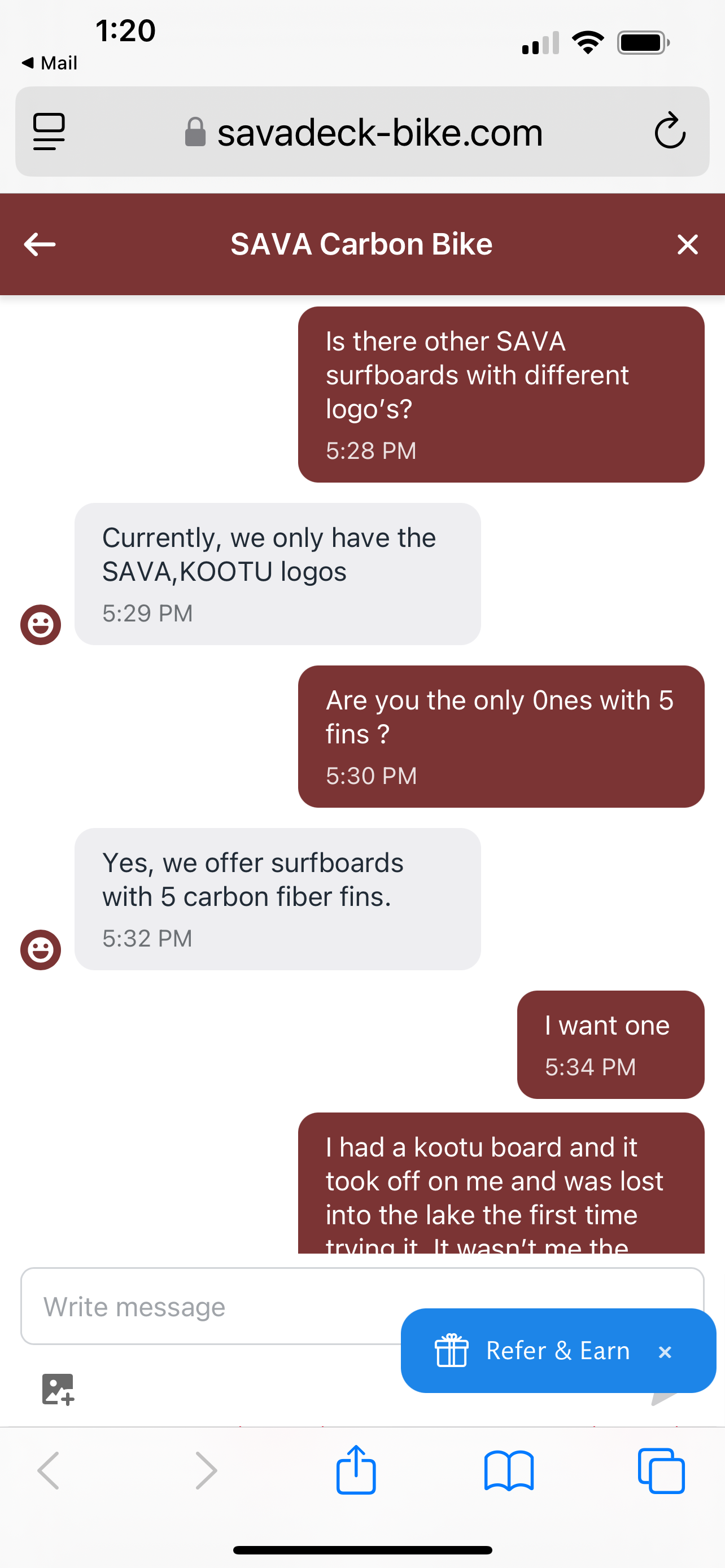Open the Safari page settings menu
Viewport: 725px width, 1568px height.
[49, 132]
